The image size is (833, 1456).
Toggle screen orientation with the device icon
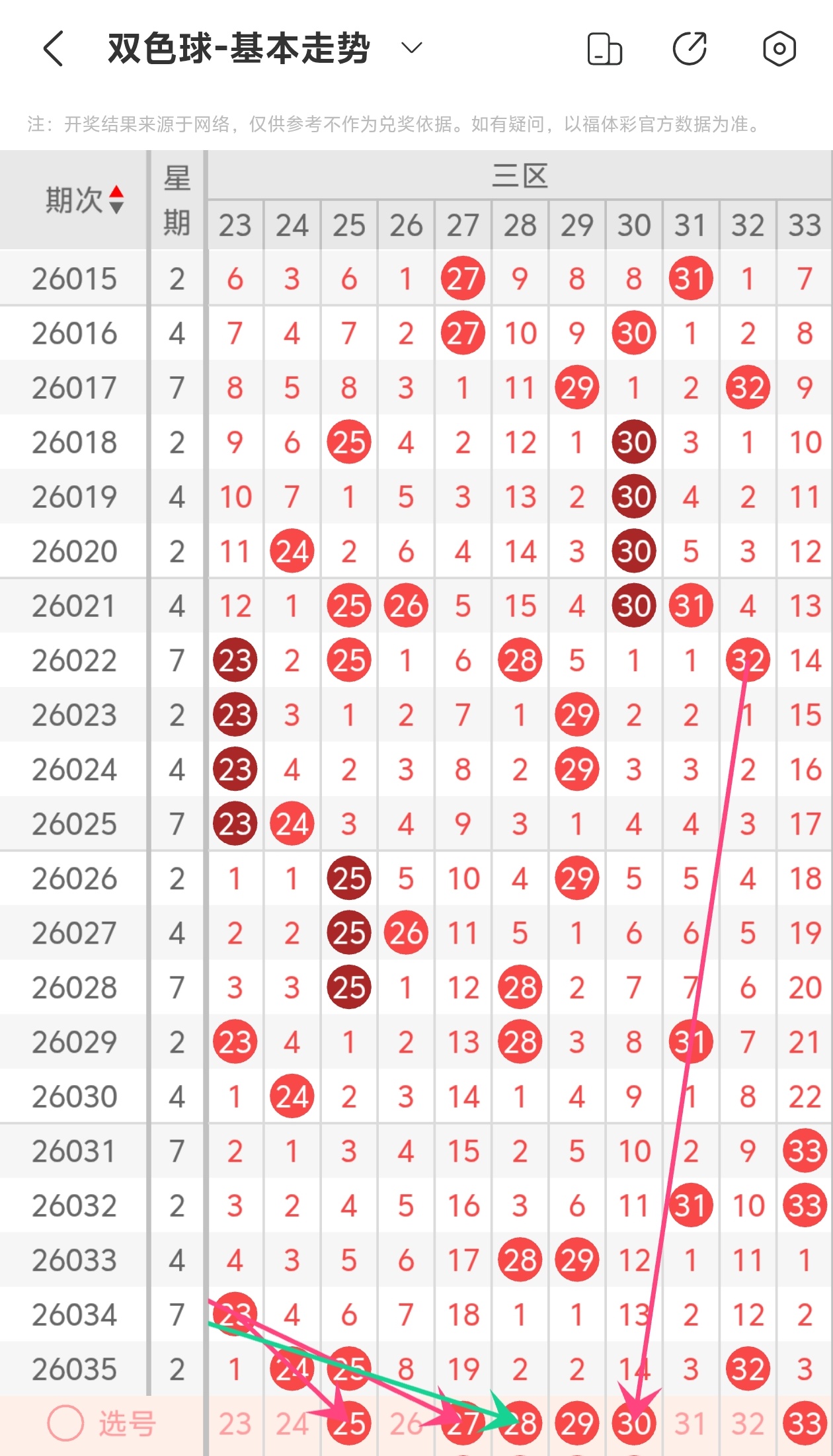pos(604,49)
